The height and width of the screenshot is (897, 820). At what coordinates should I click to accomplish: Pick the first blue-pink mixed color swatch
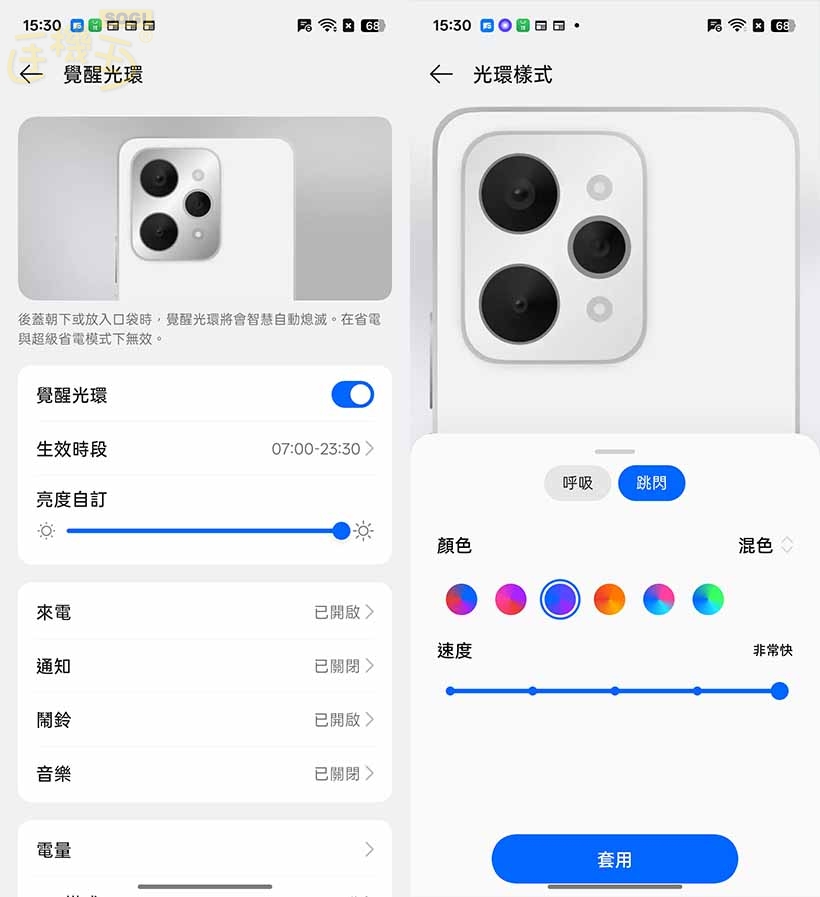[461, 600]
